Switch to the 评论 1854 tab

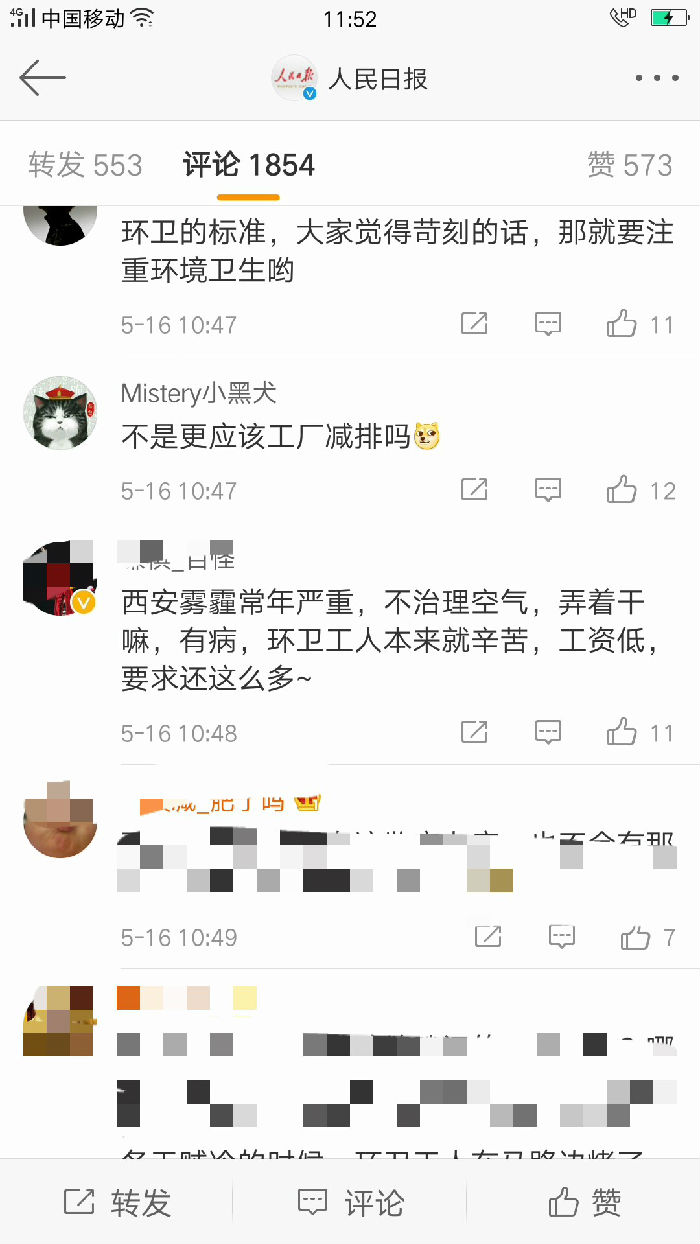pos(248,165)
